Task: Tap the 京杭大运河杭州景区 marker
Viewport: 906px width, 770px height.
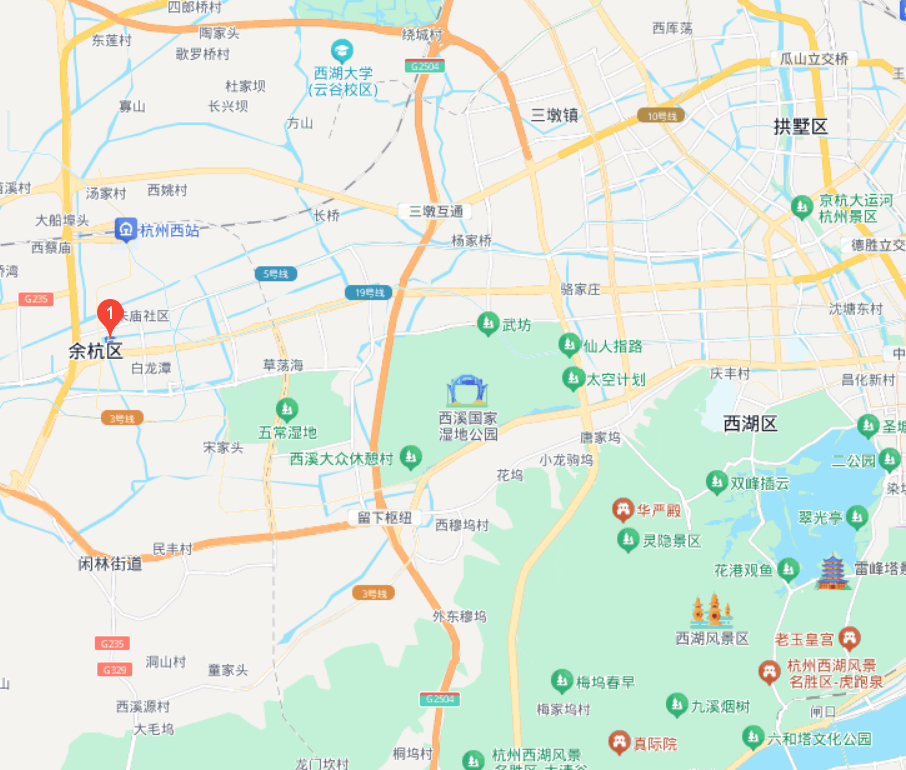Action: (x=802, y=207)
